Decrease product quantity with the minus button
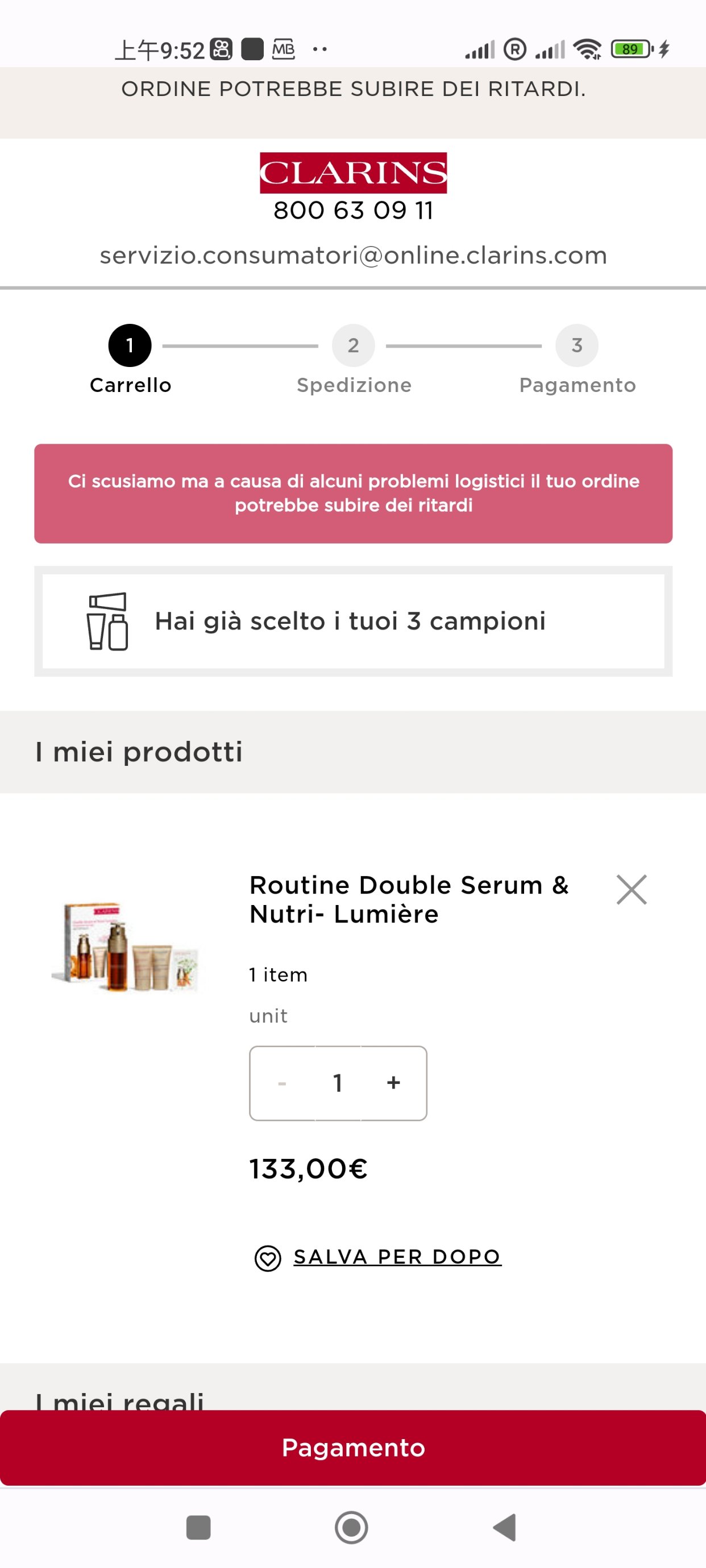This screenshot has width=706, height=1568. (x=281, y=1083)
